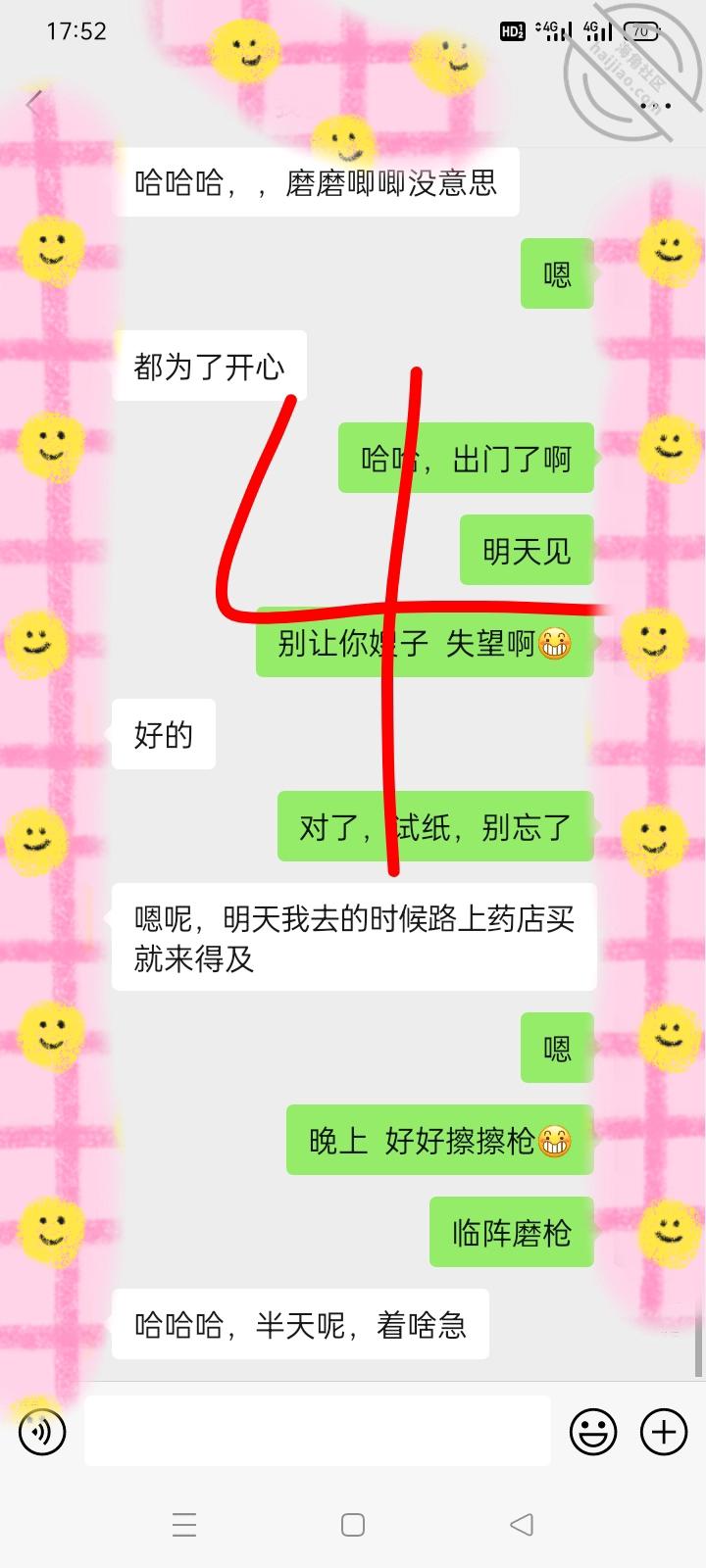
Task: Open the emoji sticker panel
Action: tap(593, 1432)
